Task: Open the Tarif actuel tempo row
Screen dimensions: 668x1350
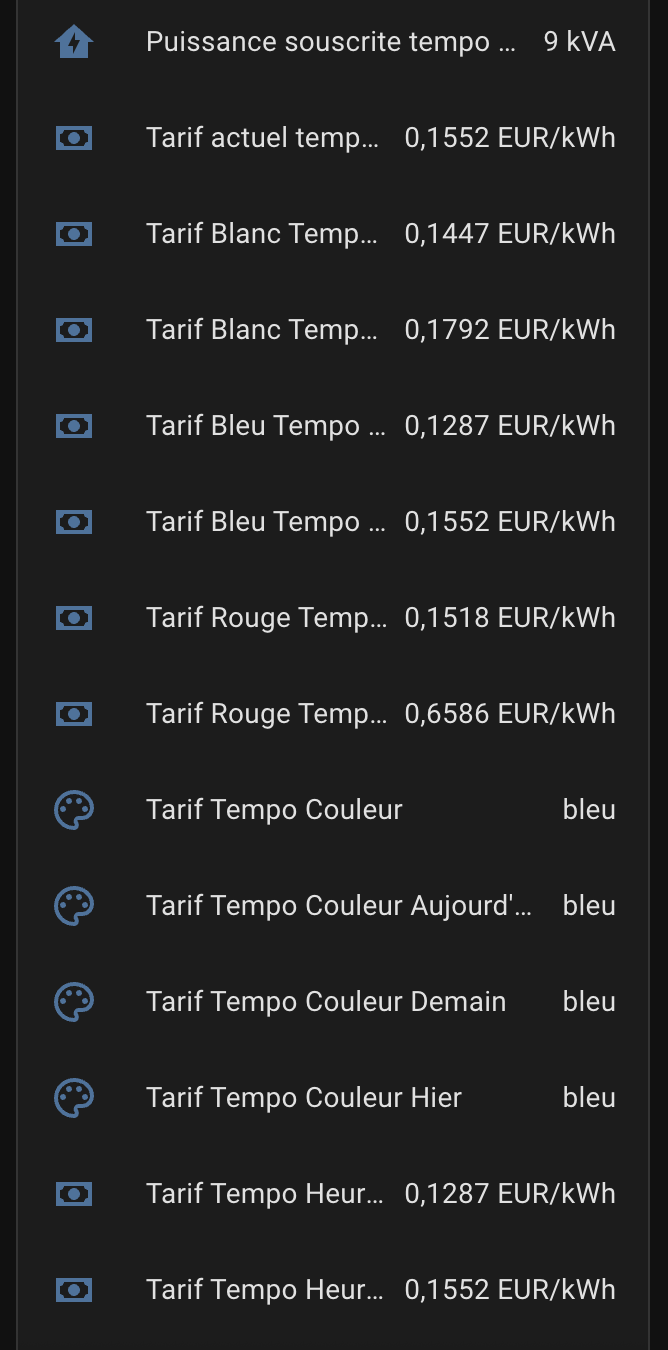Action: click(x=333, y=138)
